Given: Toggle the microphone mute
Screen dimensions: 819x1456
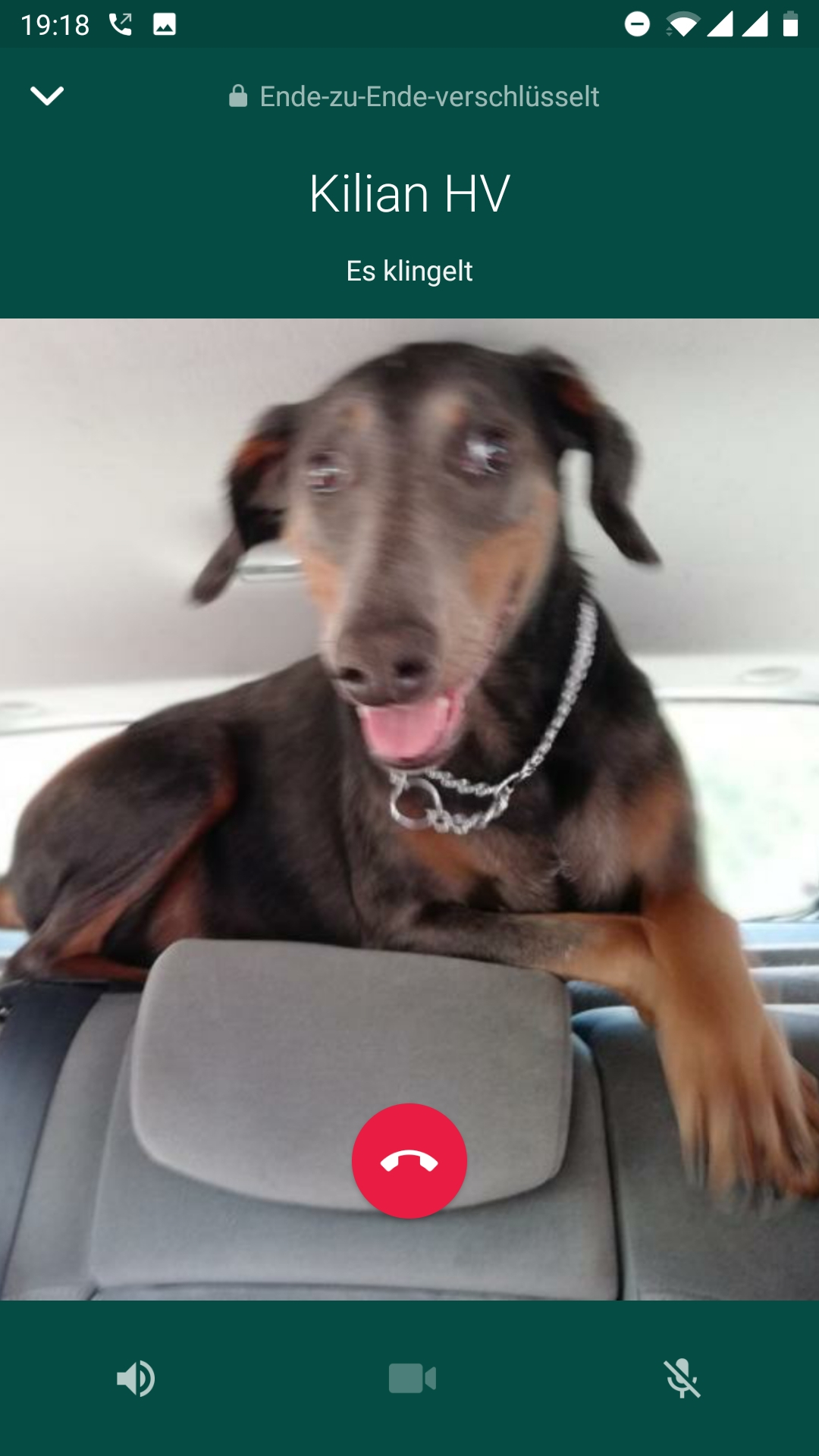Looking at the screenshot, I should pyautogui.click(x=682, y=1378).
